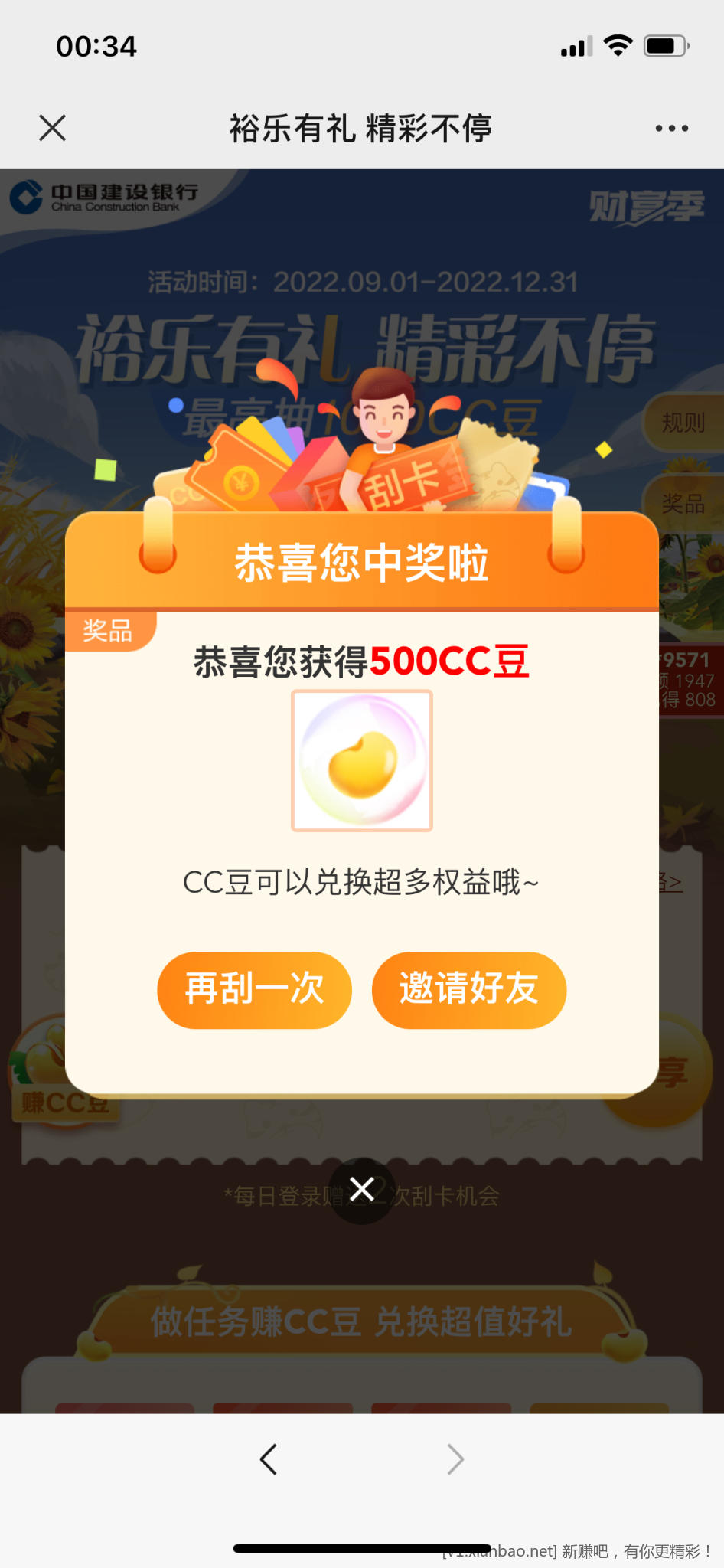The width and height of the screenshot is (724, 1568).
Task: Dismiss the prize popup with round X
Action: (362, 1190)
